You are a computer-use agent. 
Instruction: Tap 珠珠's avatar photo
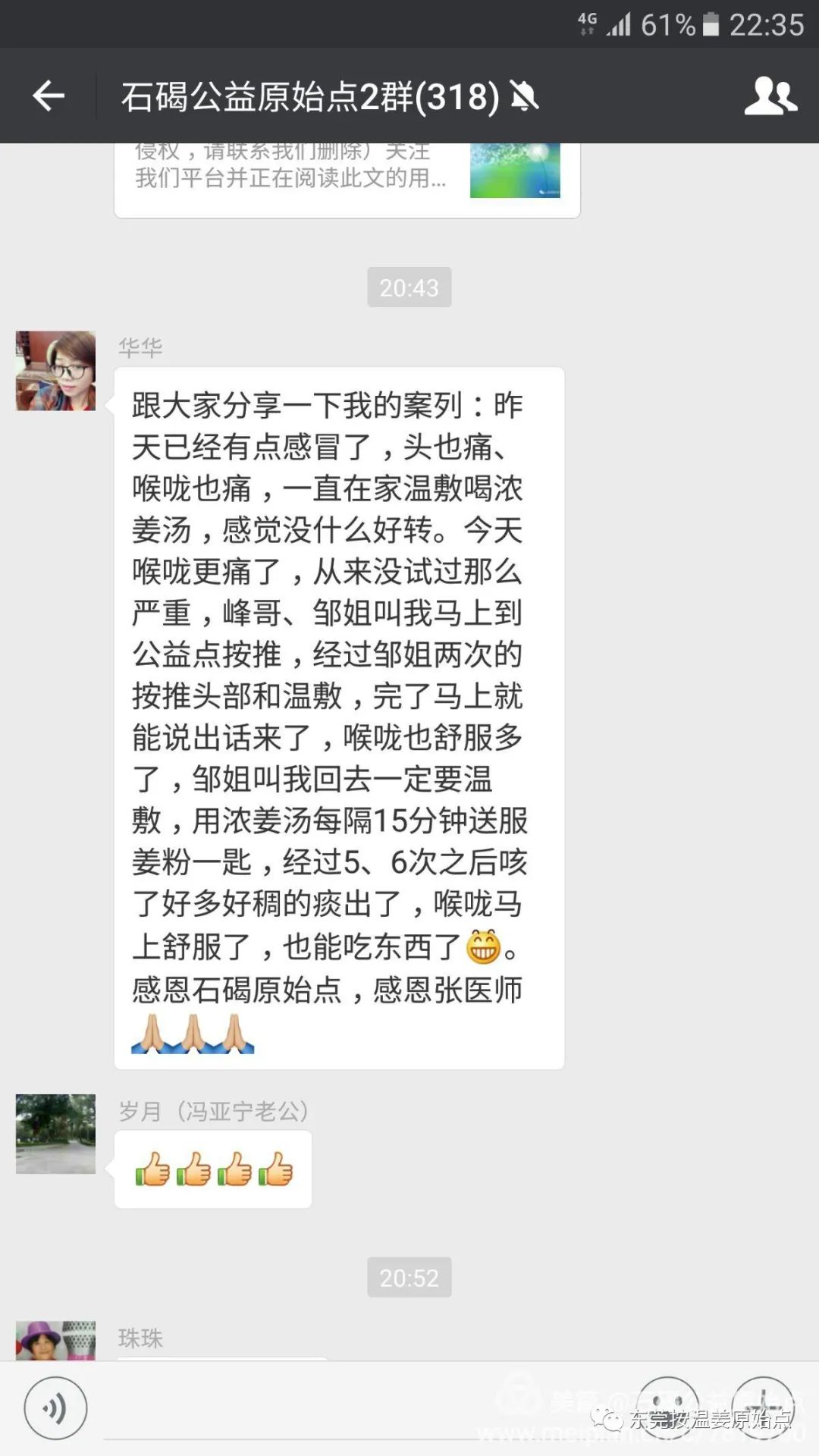click(56, 1341)
